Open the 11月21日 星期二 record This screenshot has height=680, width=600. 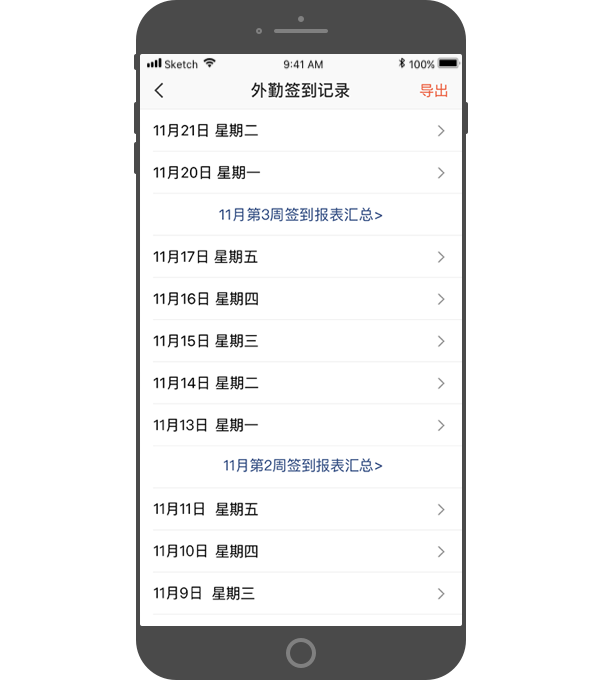click(300, 131)
